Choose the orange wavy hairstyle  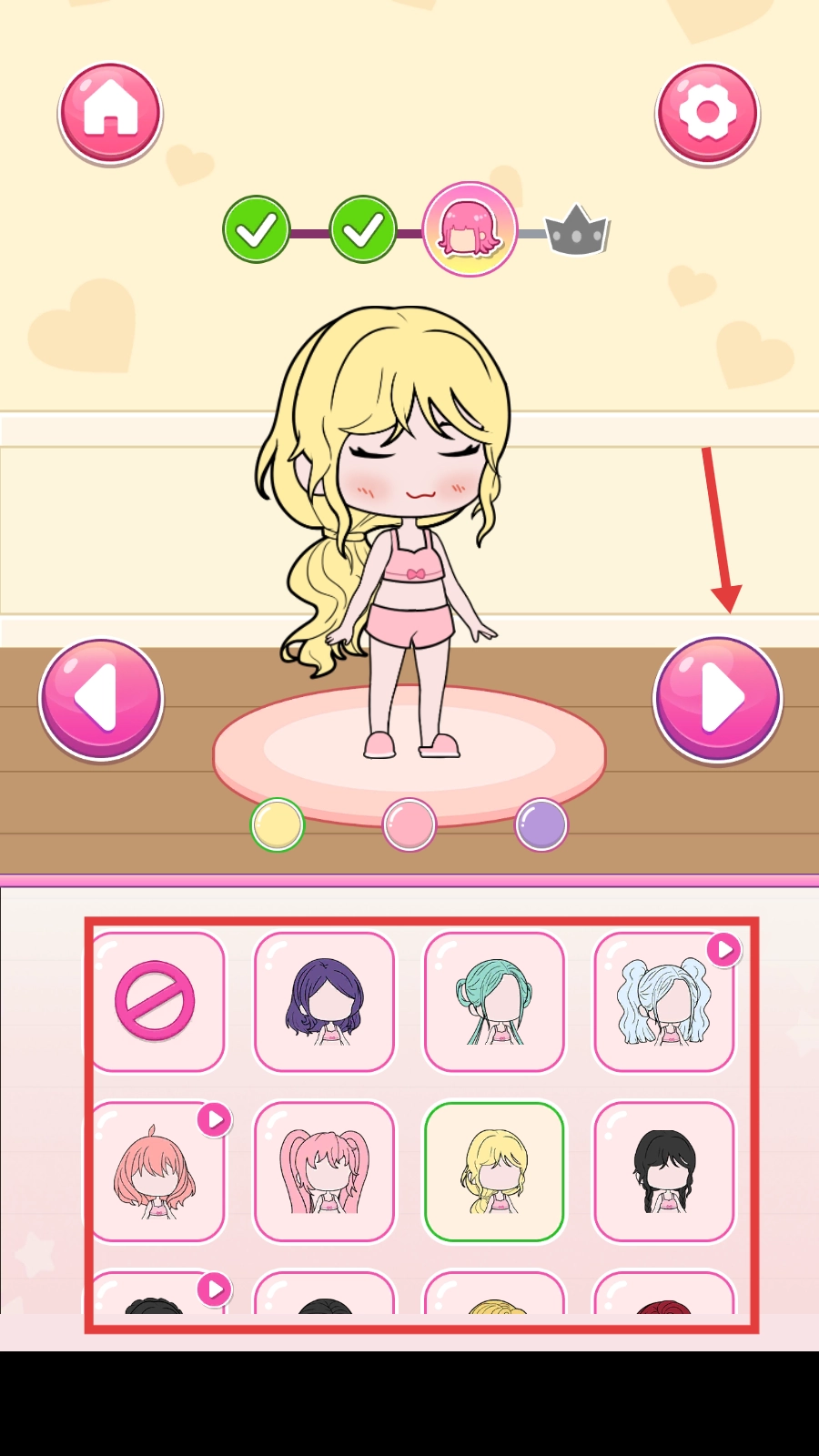pos(156,1171)
